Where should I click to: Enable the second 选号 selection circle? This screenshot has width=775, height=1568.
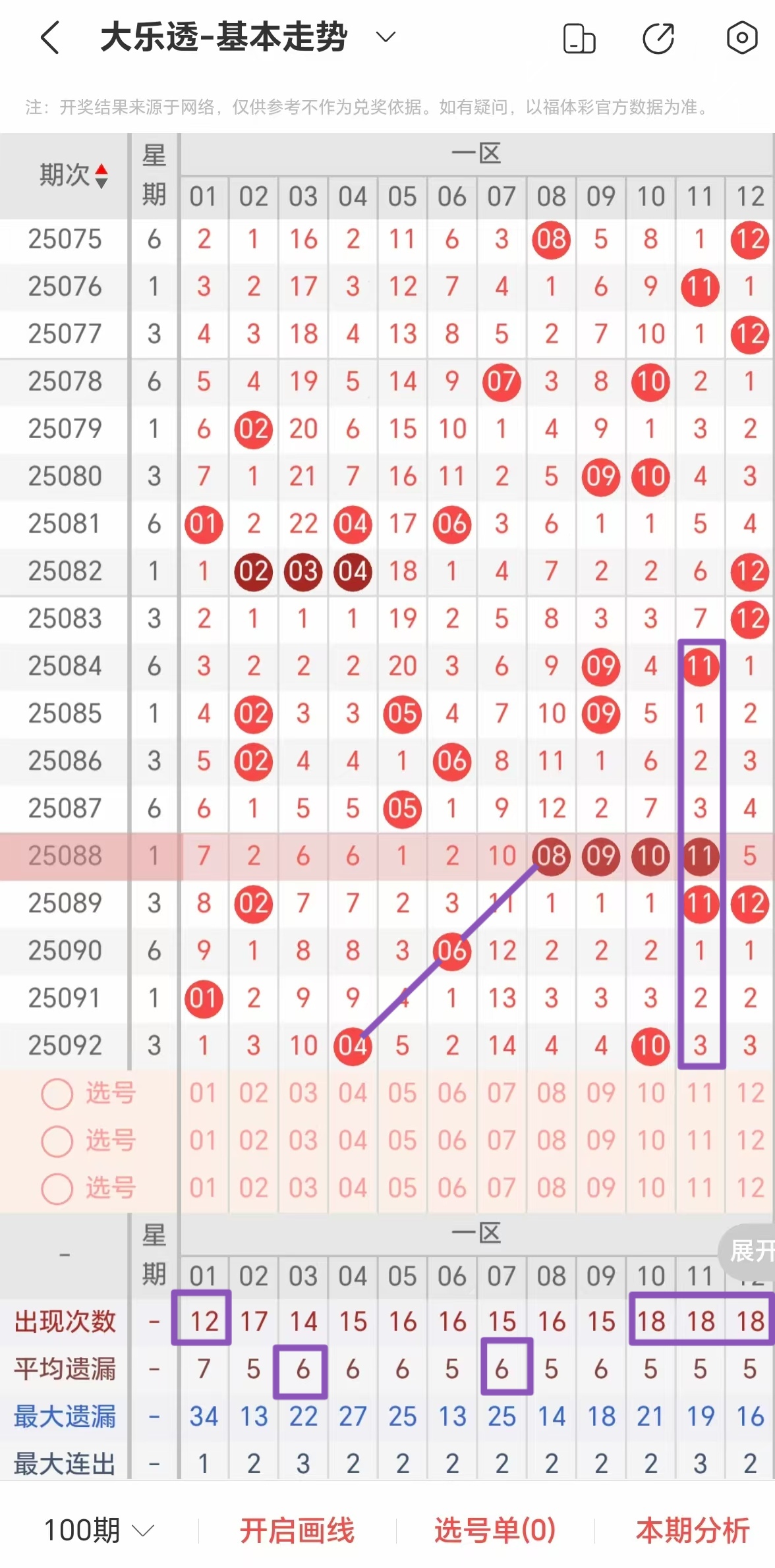pyautogui.click(x=58, y=1140)
